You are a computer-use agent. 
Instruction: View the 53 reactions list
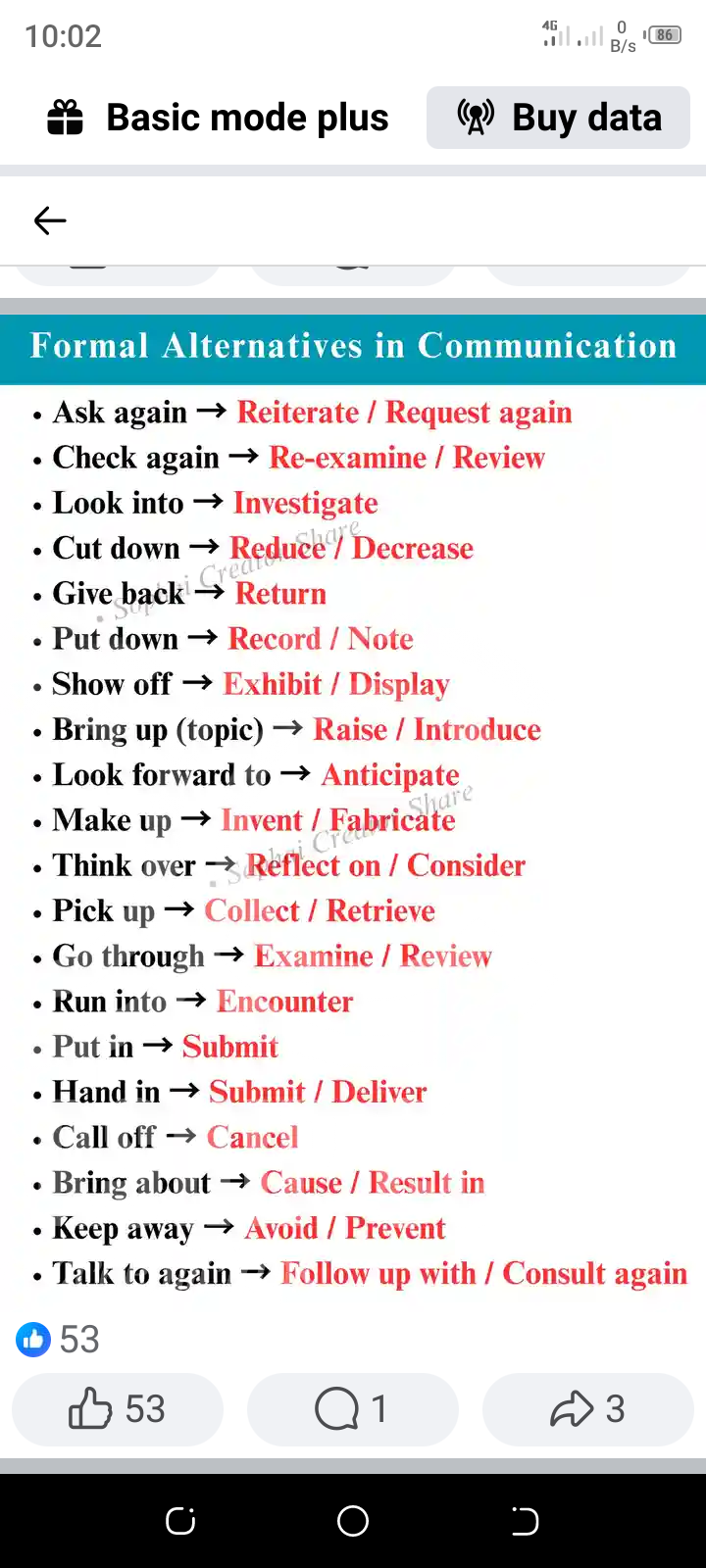[59, 1339]
